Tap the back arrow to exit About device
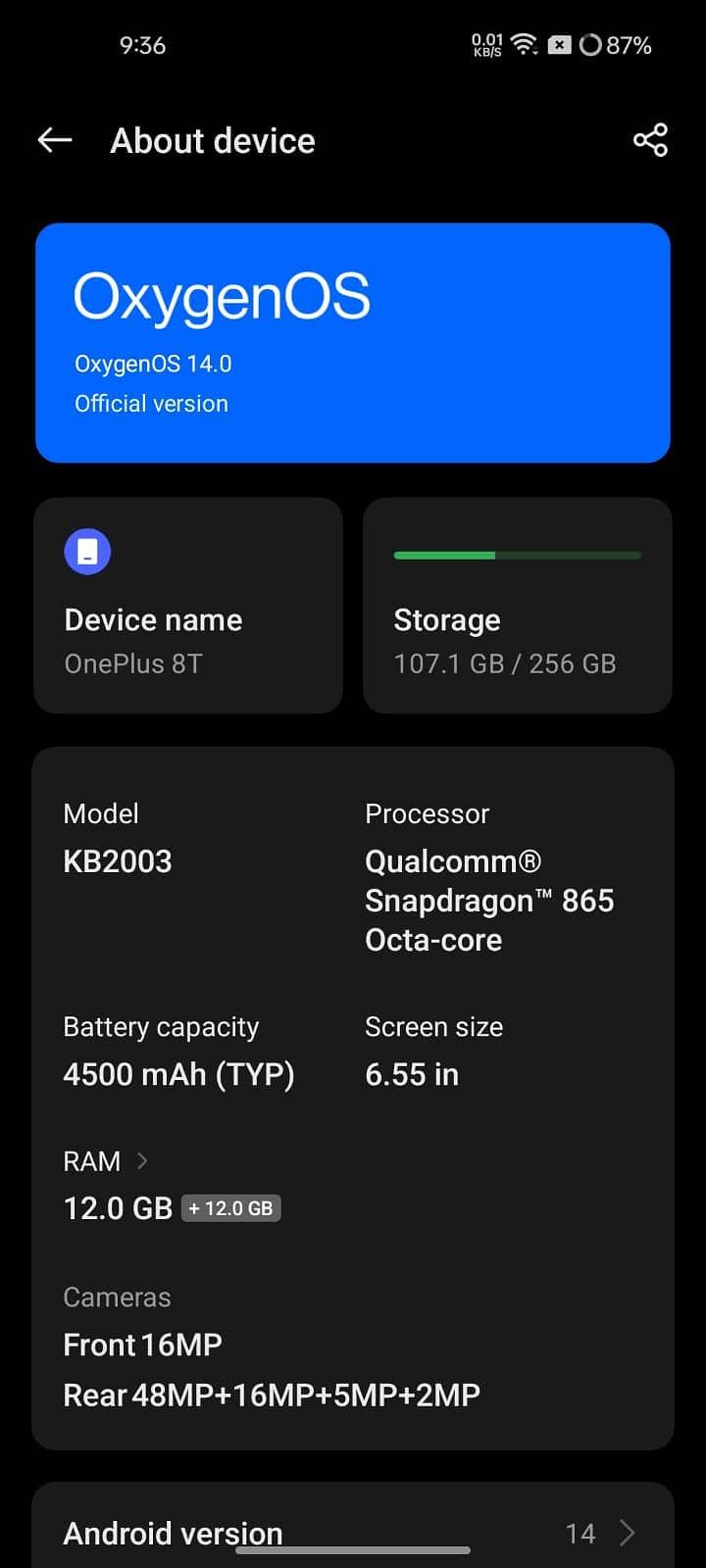706x1568 pixels. 54,140
